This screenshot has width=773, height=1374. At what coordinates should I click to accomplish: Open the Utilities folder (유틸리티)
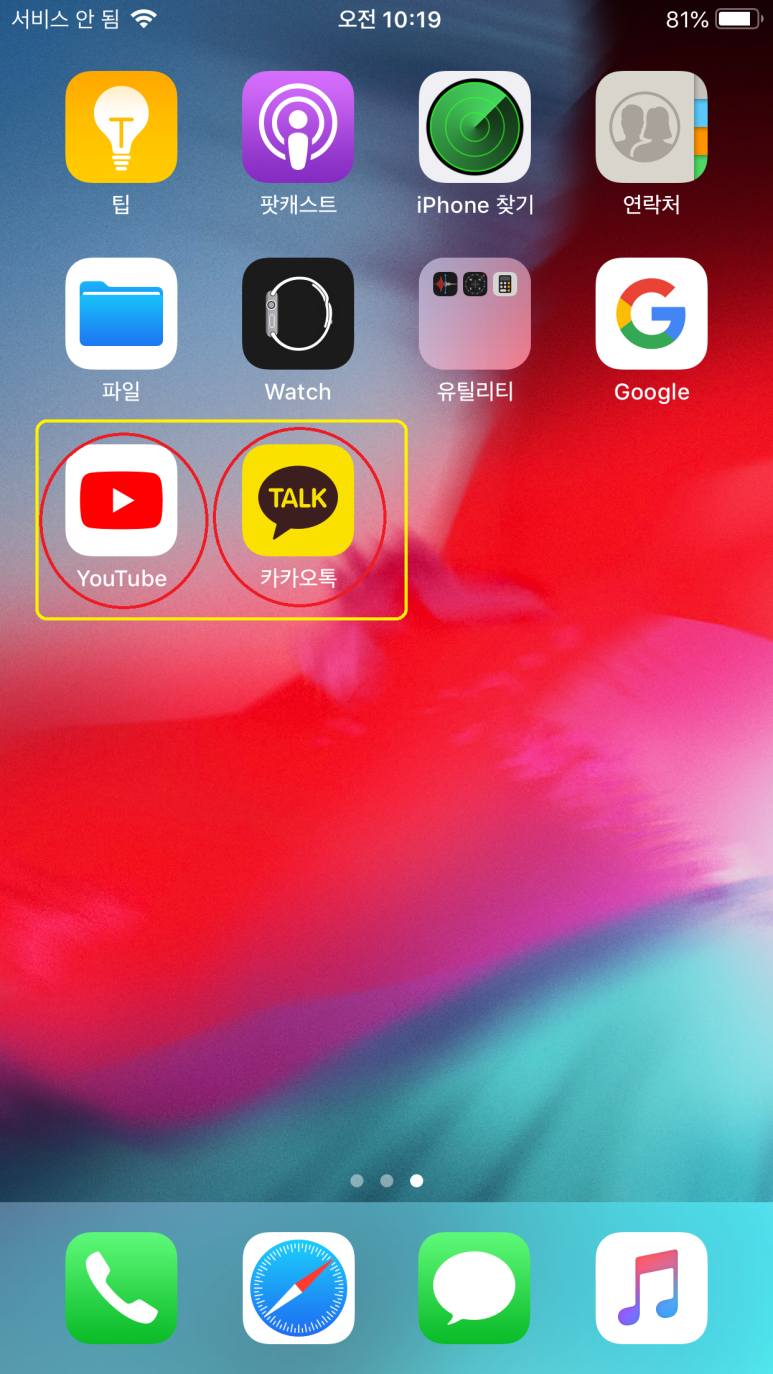click(475, 314)
